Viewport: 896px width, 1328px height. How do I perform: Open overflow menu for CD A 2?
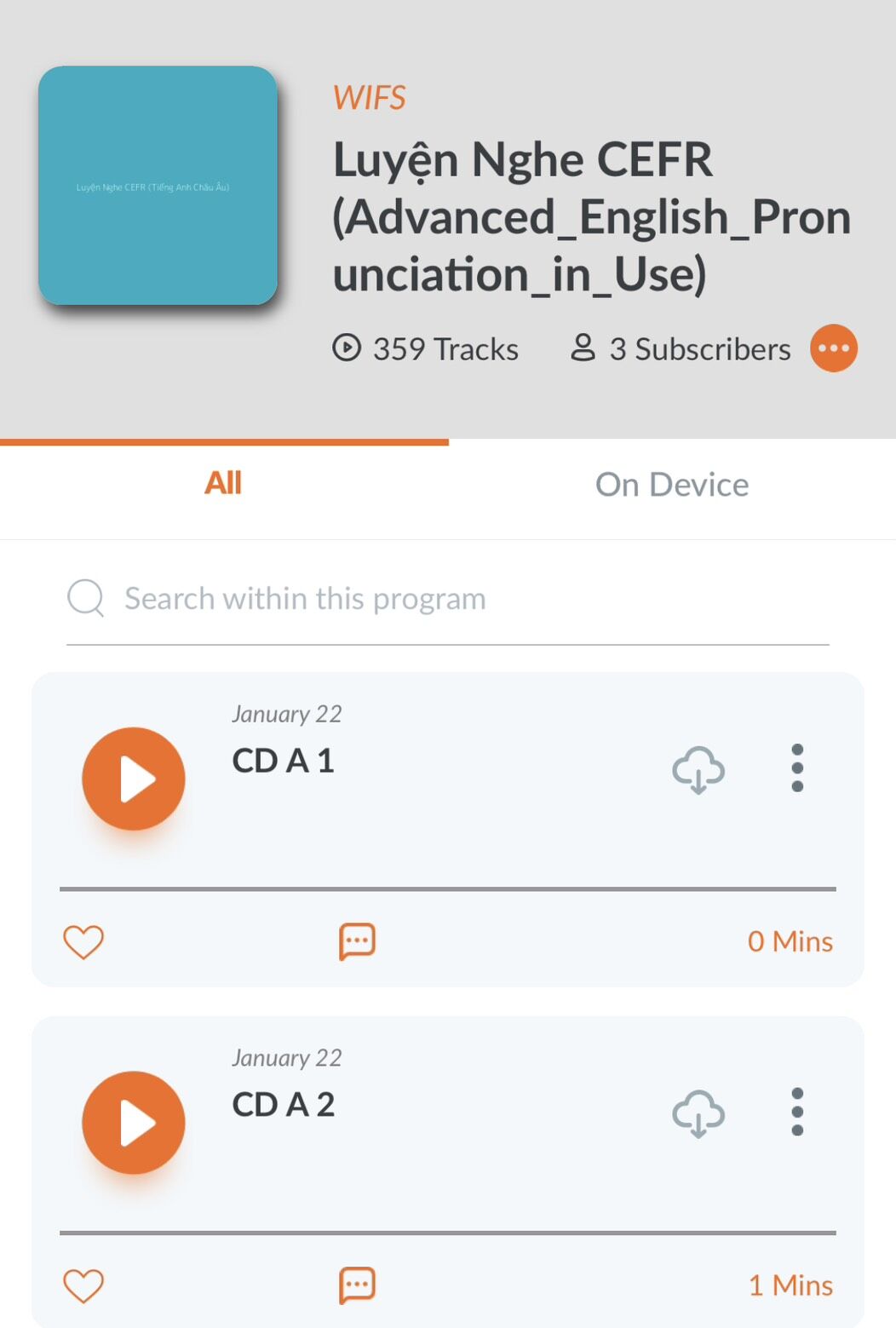point(797,1112)
